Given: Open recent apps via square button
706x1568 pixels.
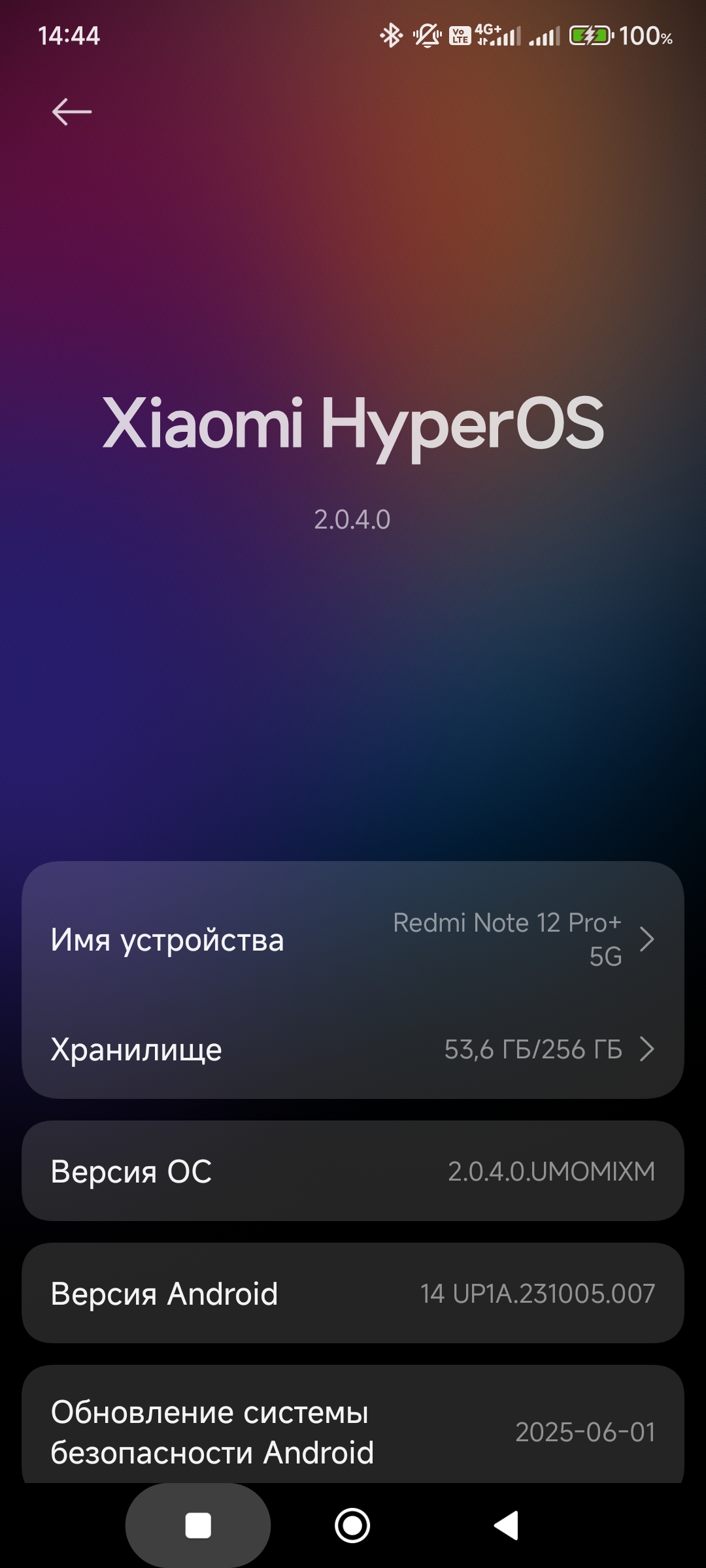Looking at the screenshot, I should click(198, 1526).
